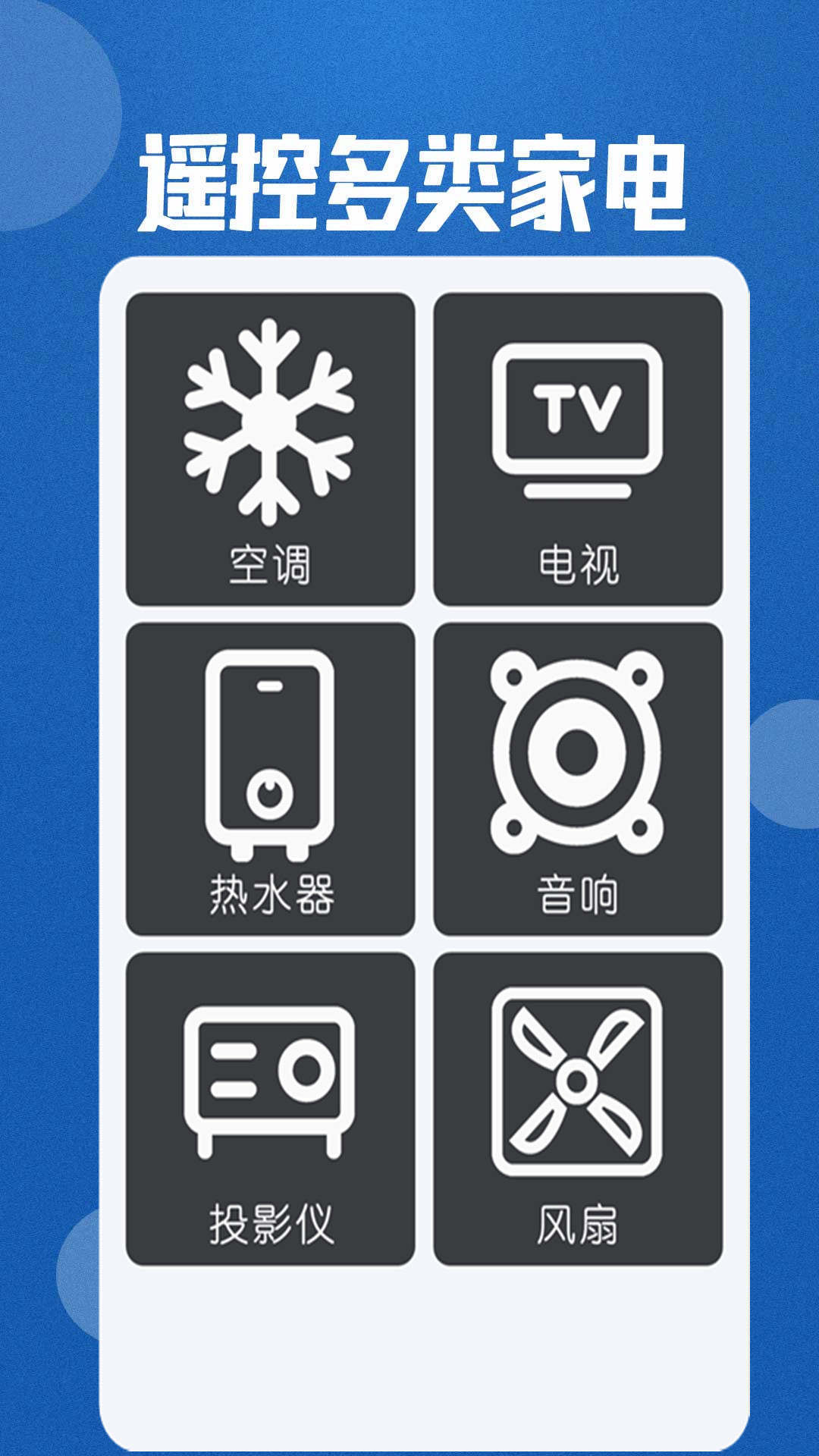
Task: Open the 空调 air conditioner remote
Action: click(269, 447)
